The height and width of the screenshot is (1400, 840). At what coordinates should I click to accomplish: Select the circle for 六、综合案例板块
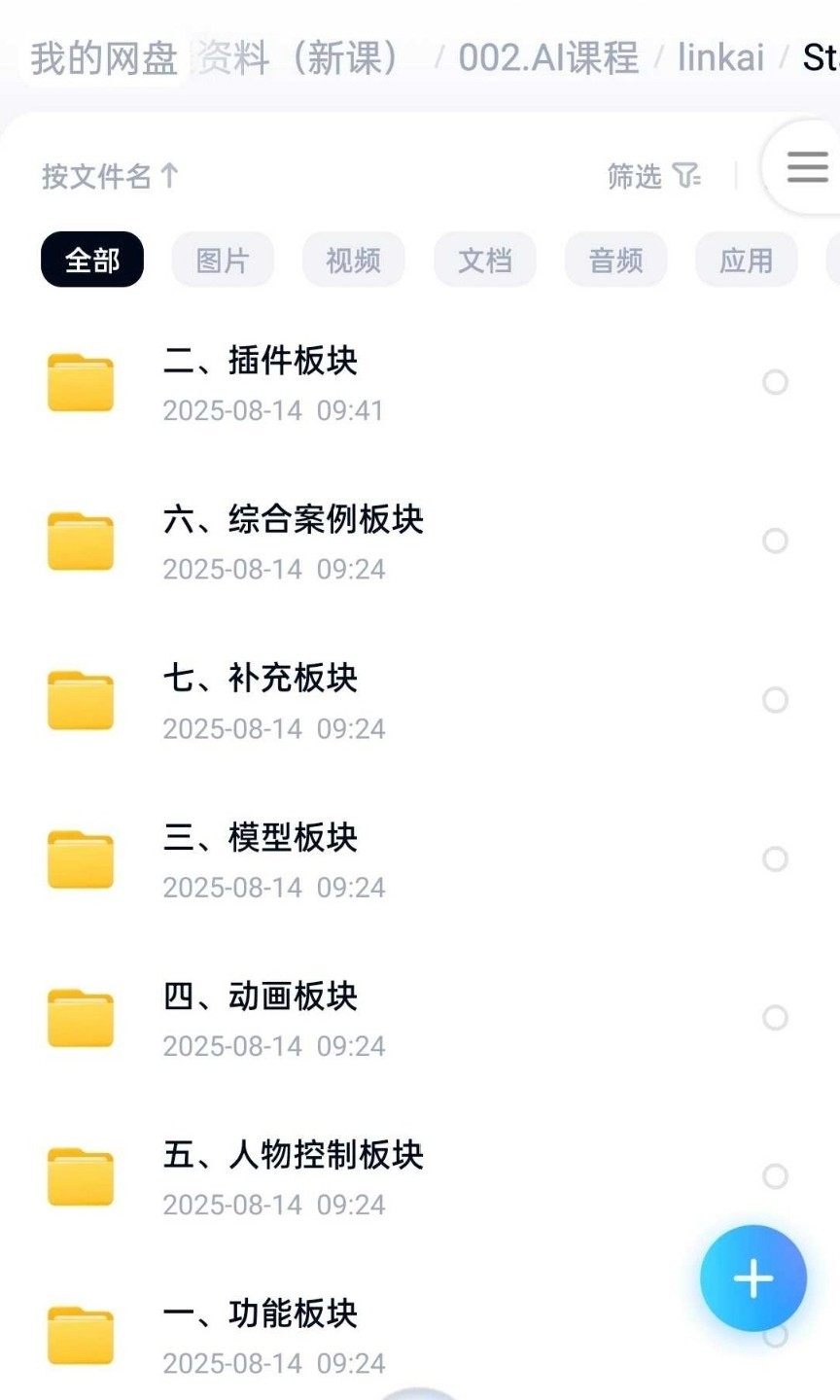coord(775,541)
